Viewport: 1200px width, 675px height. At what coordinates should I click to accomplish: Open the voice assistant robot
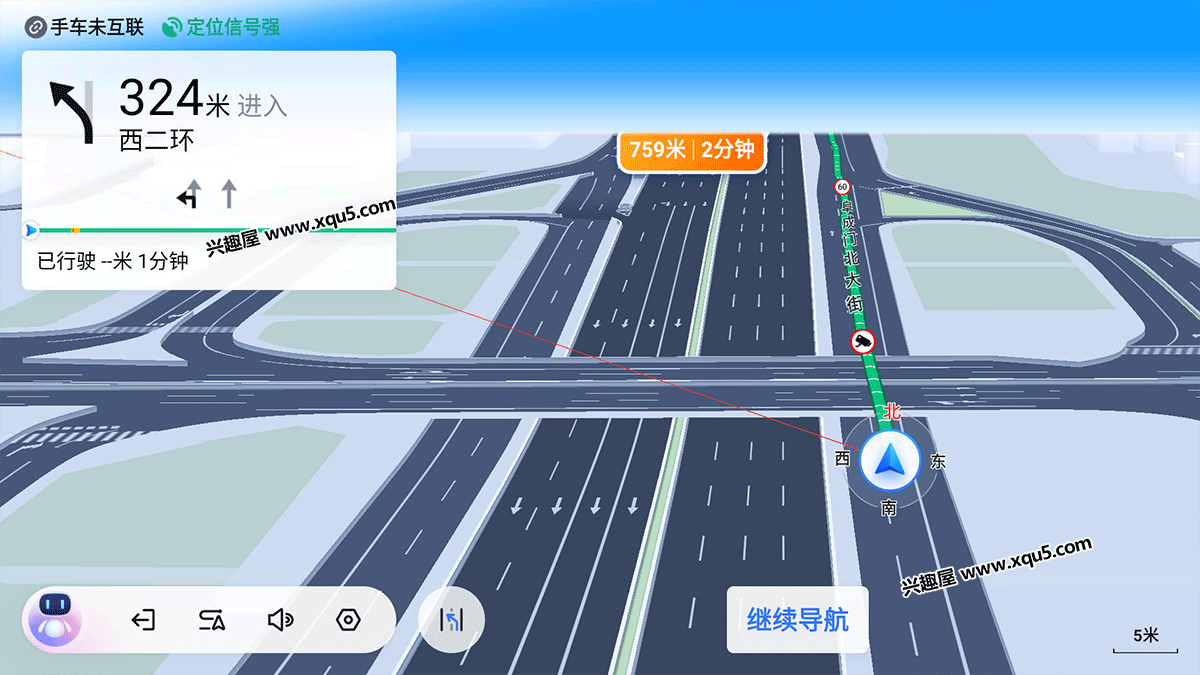click(54, 617)
